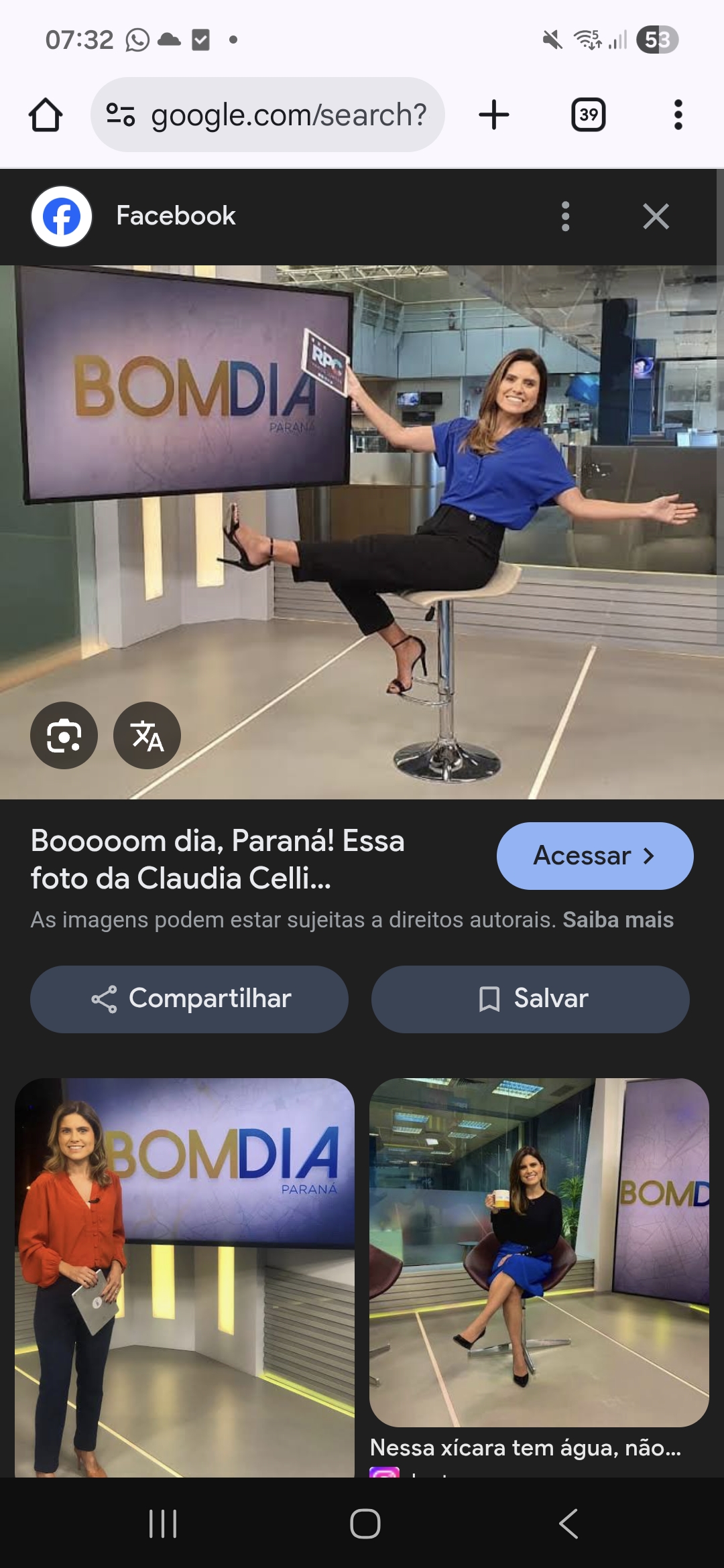View the main Bom Dia Paraná photo
This screenshot has height=1568, width=724.
click(362, 532)
